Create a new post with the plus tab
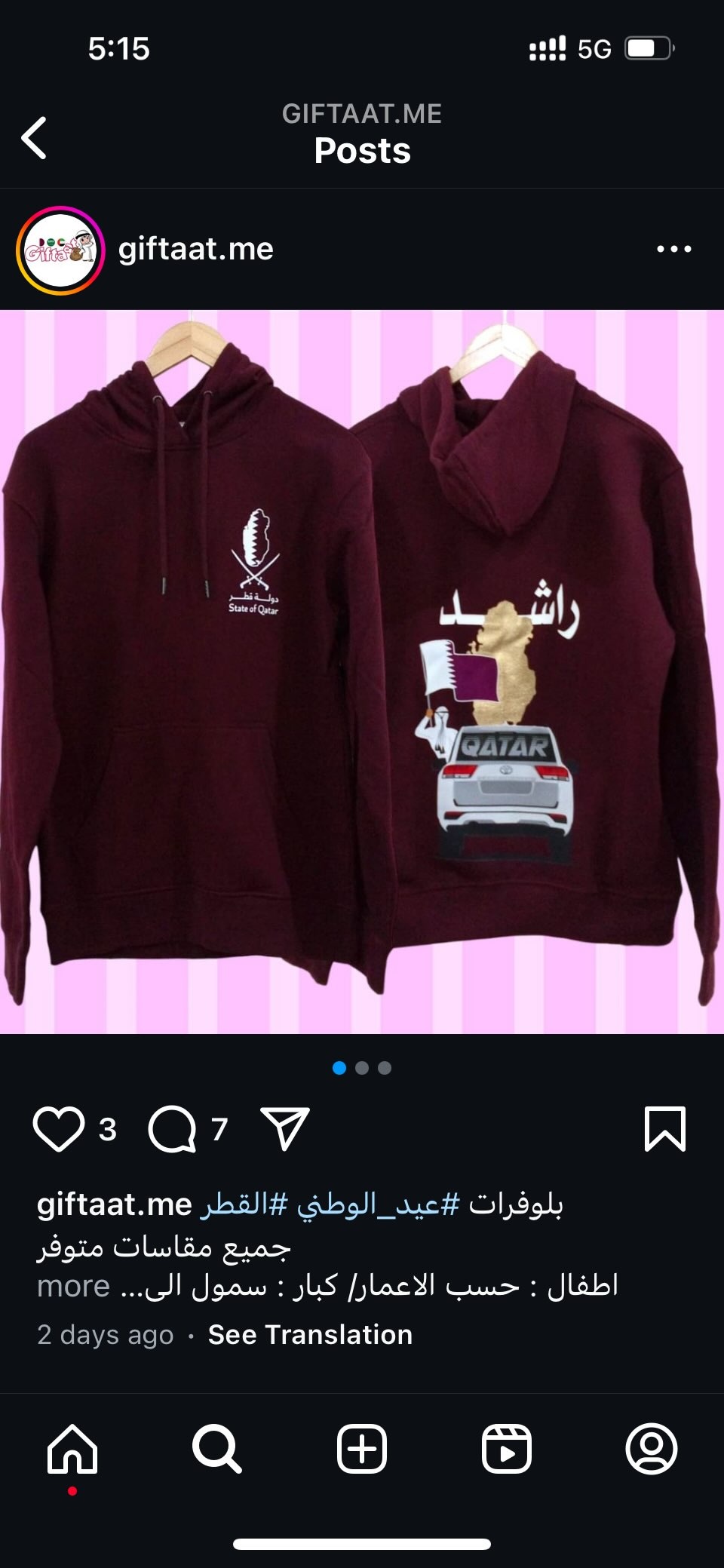 coord(362,1449)
